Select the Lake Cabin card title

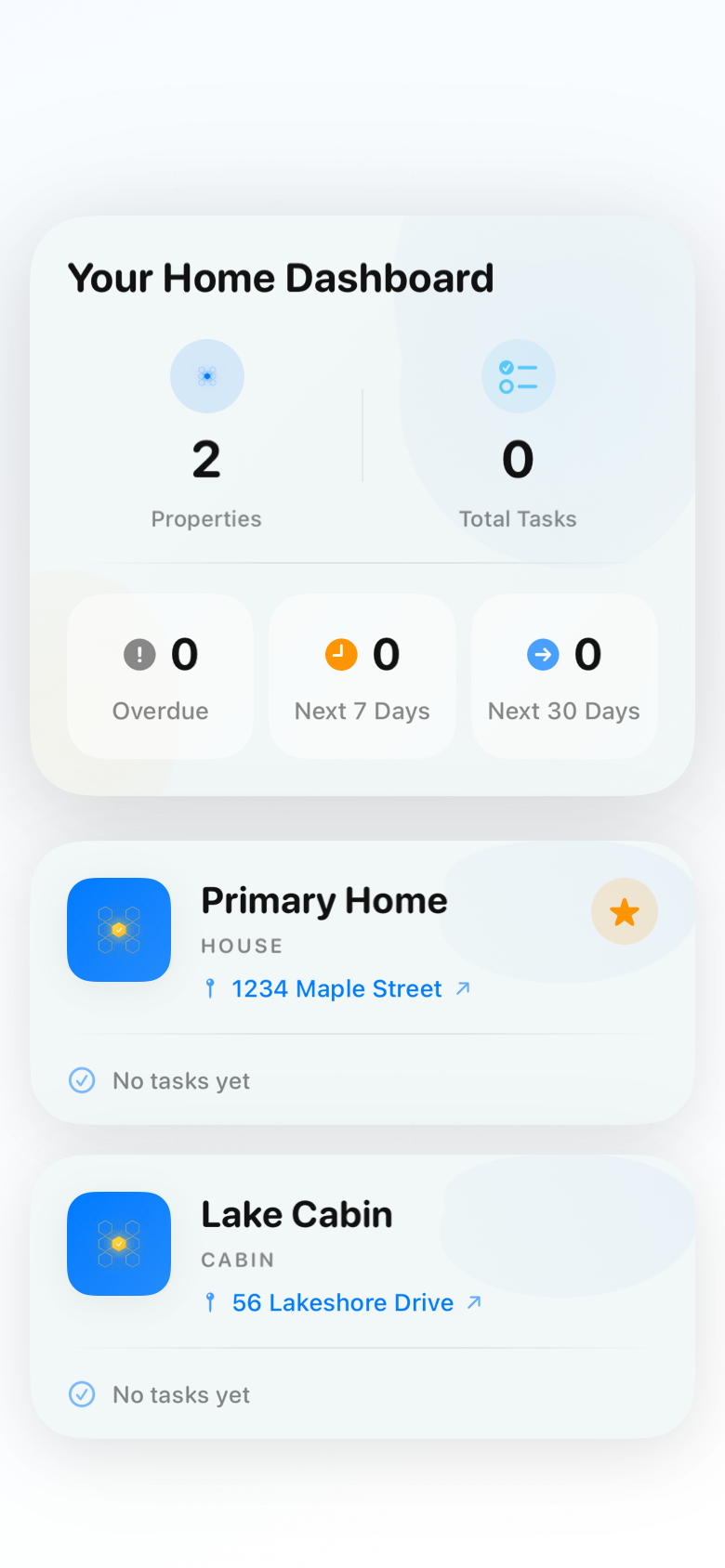tap(297, 1213)
